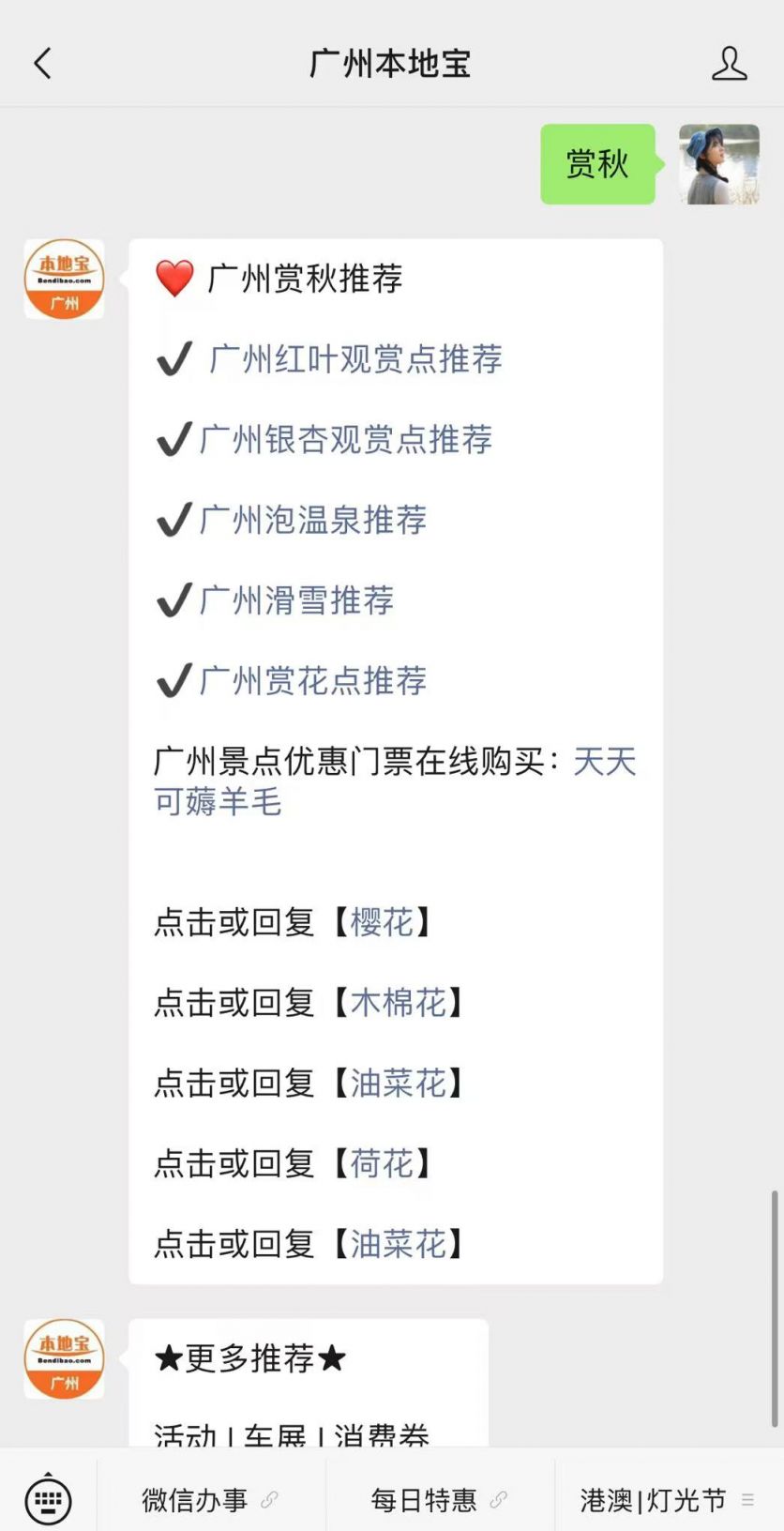Open 广州滑雪推荐 link
784x1531 pixels.
296,600
